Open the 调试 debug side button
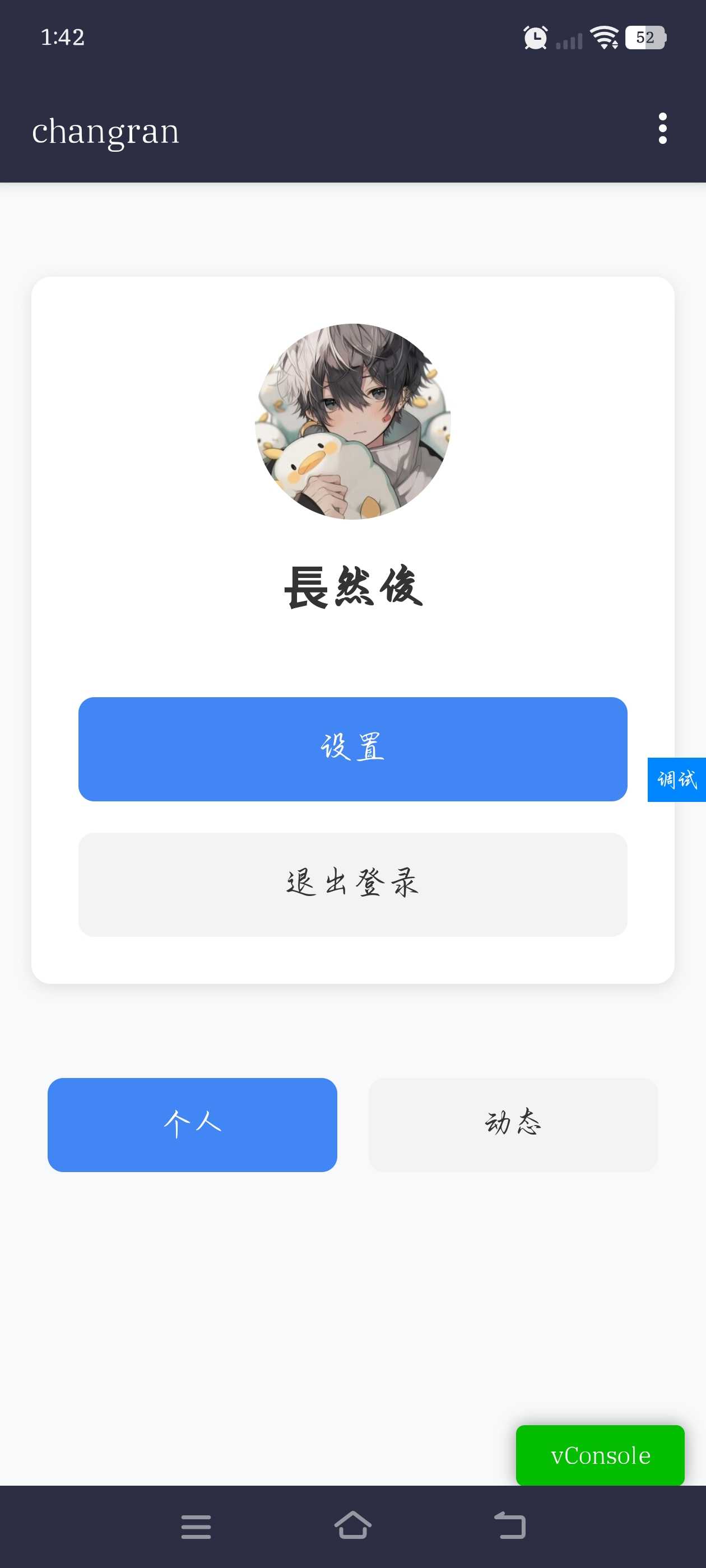 (676, 779)
